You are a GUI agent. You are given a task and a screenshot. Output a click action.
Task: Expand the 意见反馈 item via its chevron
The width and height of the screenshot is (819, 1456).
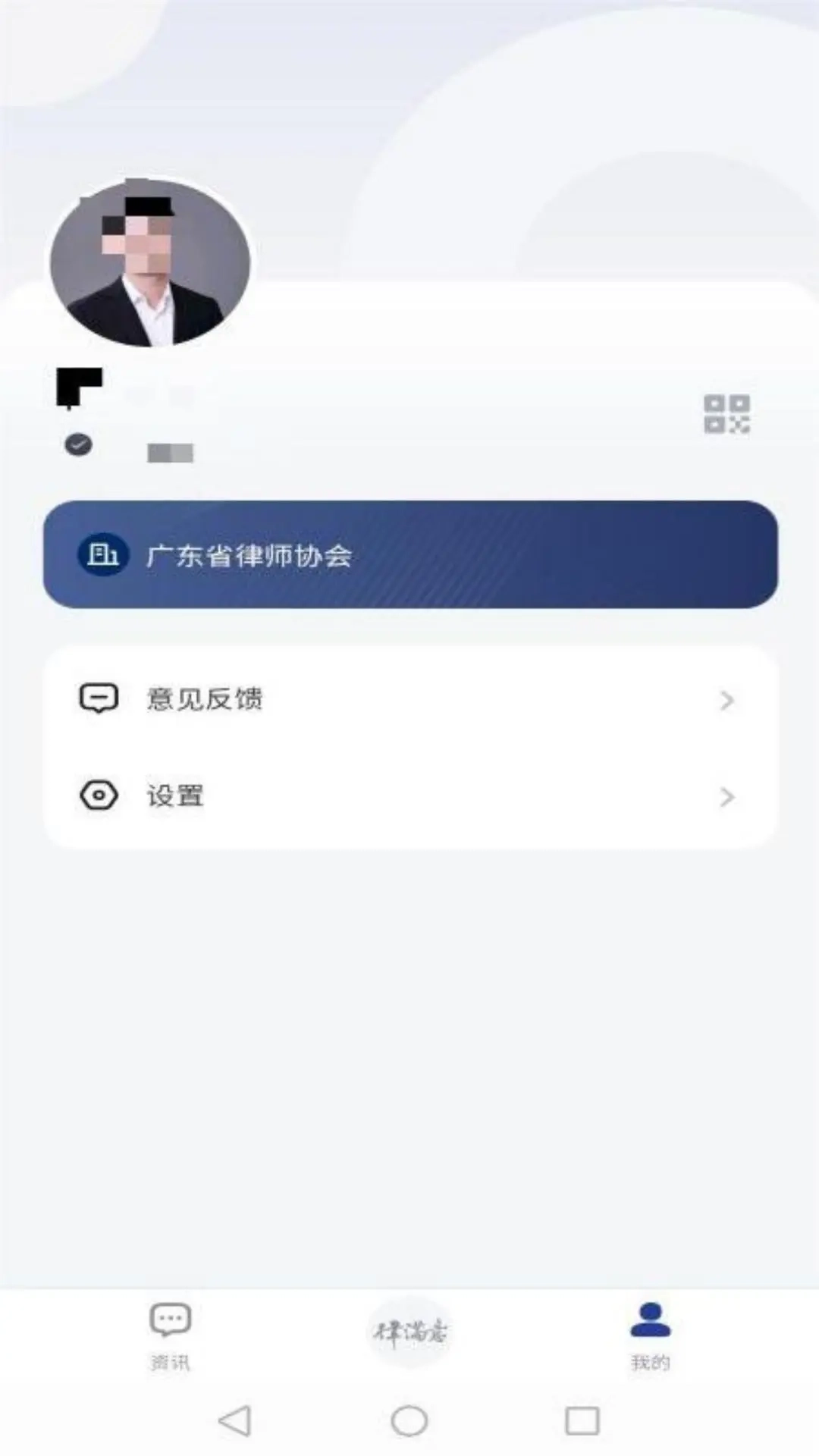[726, 701]
